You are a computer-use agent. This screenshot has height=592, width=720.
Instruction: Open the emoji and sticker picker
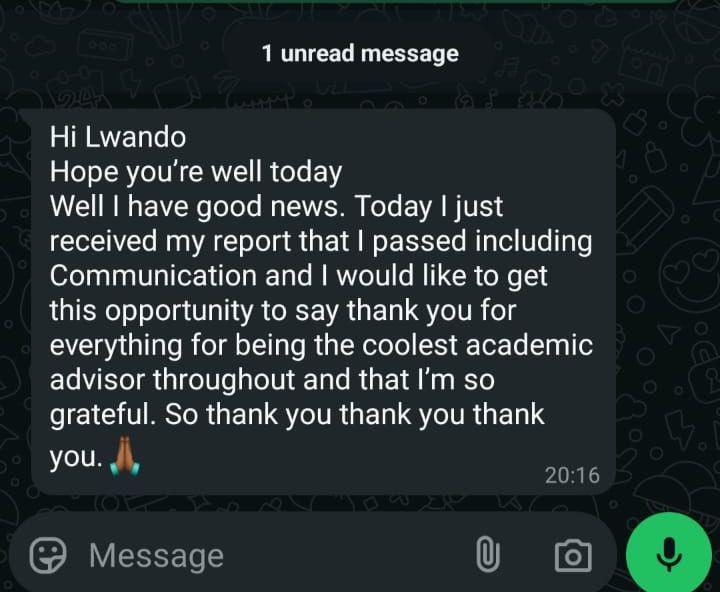point(48,555)
